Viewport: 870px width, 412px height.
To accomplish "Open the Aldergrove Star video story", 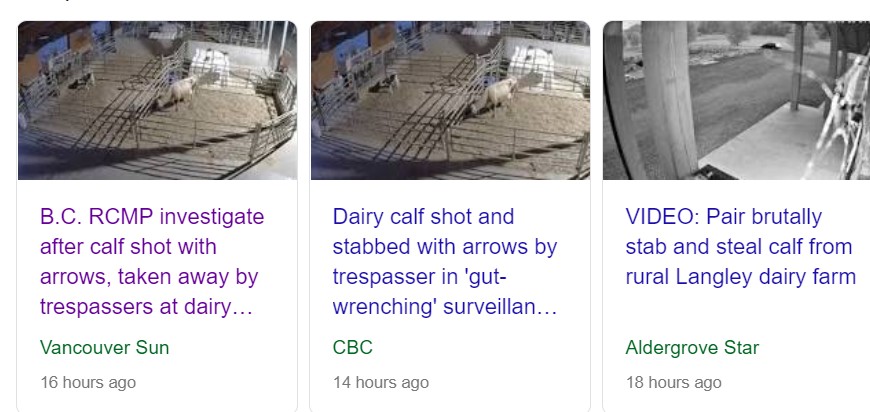I will [x=738, y=246].
